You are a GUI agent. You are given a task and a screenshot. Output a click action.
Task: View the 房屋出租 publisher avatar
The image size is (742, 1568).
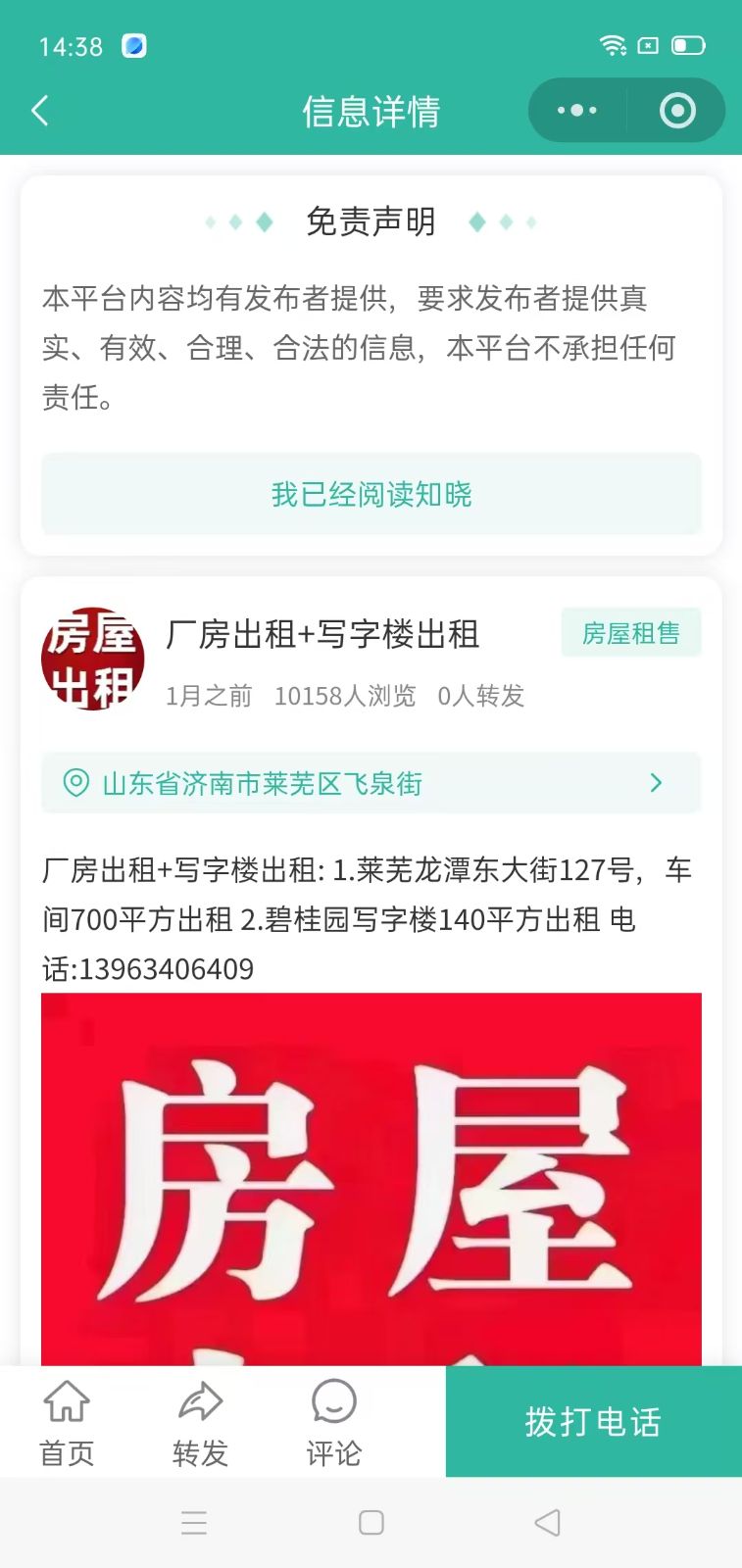click(x=92, y=659)
